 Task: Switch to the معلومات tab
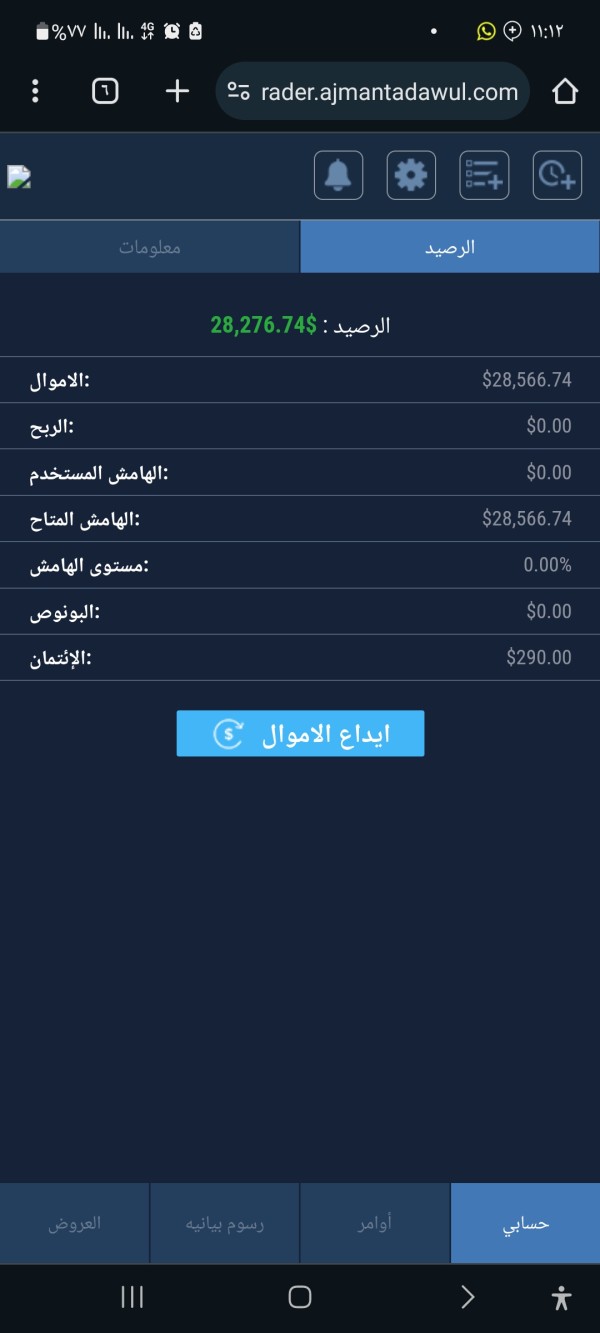pos(150,247)
